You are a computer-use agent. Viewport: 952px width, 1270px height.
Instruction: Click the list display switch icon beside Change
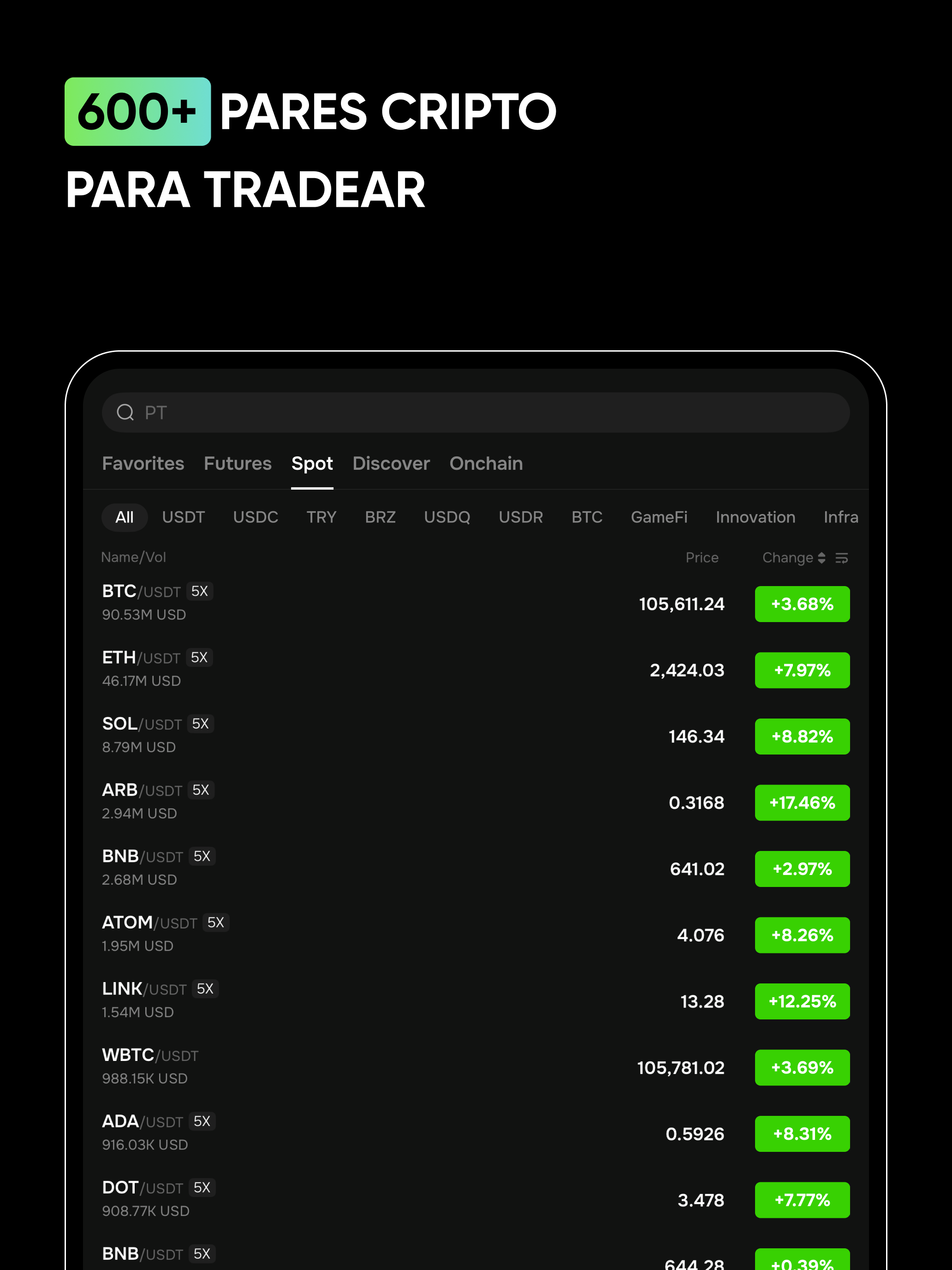pyautogui.click(x=842, y=557)
